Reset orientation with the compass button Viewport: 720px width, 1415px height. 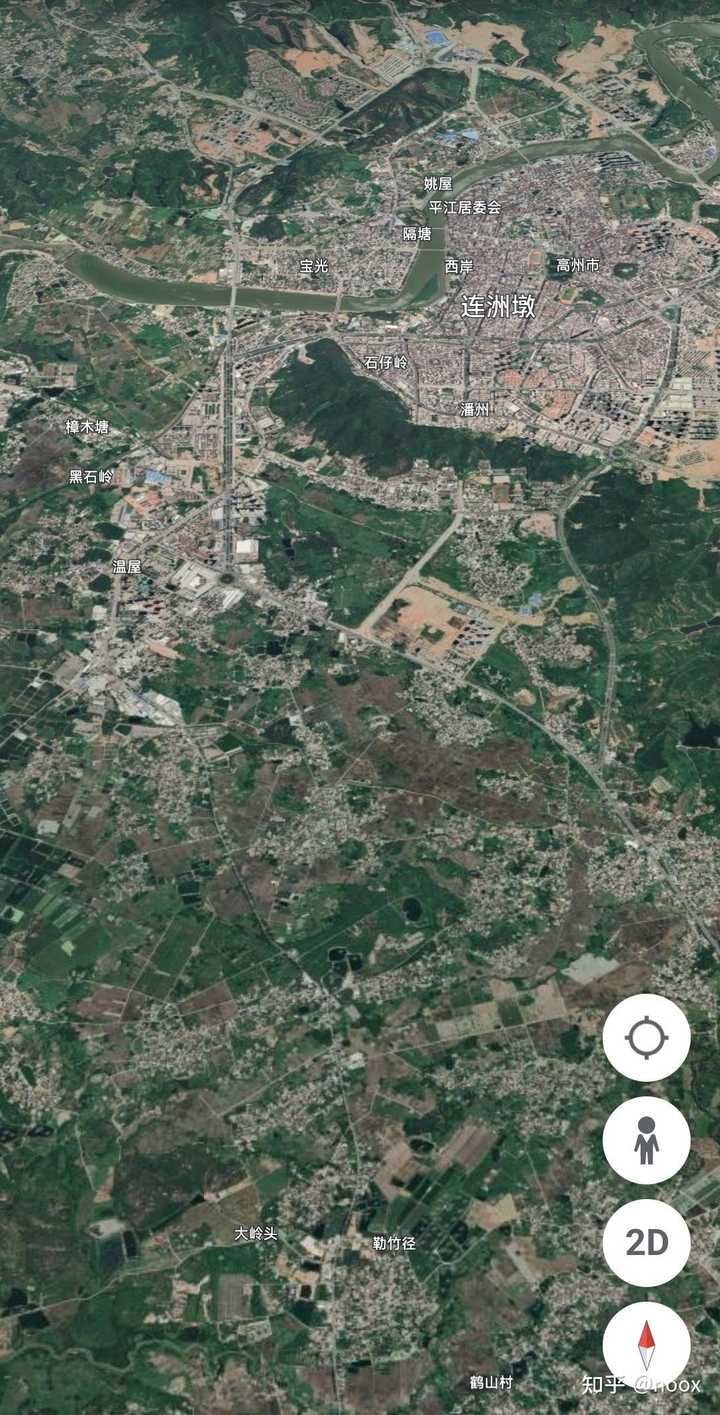[646, 1346]
